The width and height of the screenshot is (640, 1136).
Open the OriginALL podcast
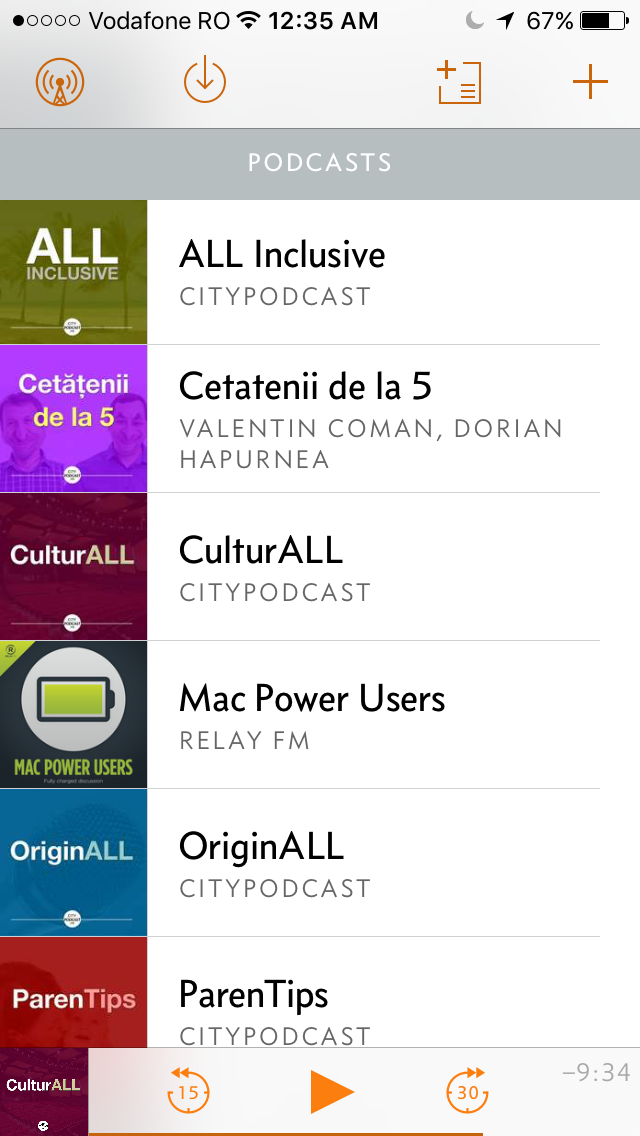tap(320, 862)
